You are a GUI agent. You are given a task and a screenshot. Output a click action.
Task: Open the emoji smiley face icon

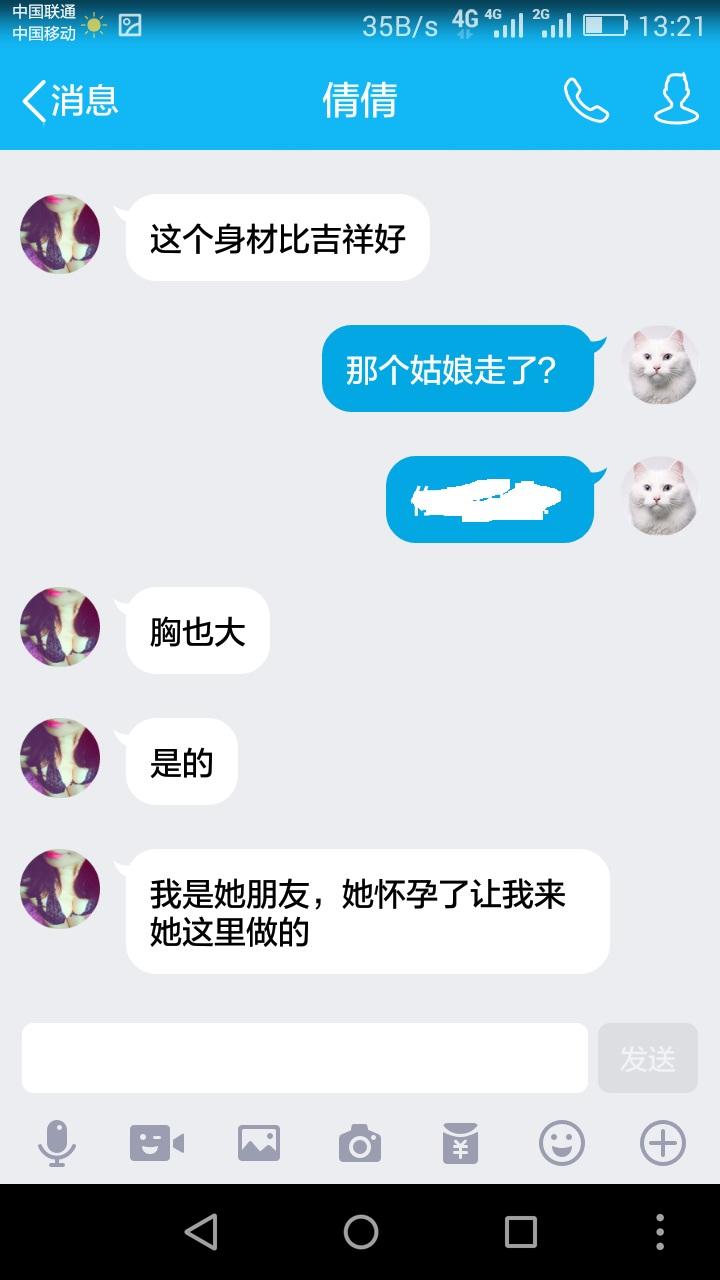562,1142
